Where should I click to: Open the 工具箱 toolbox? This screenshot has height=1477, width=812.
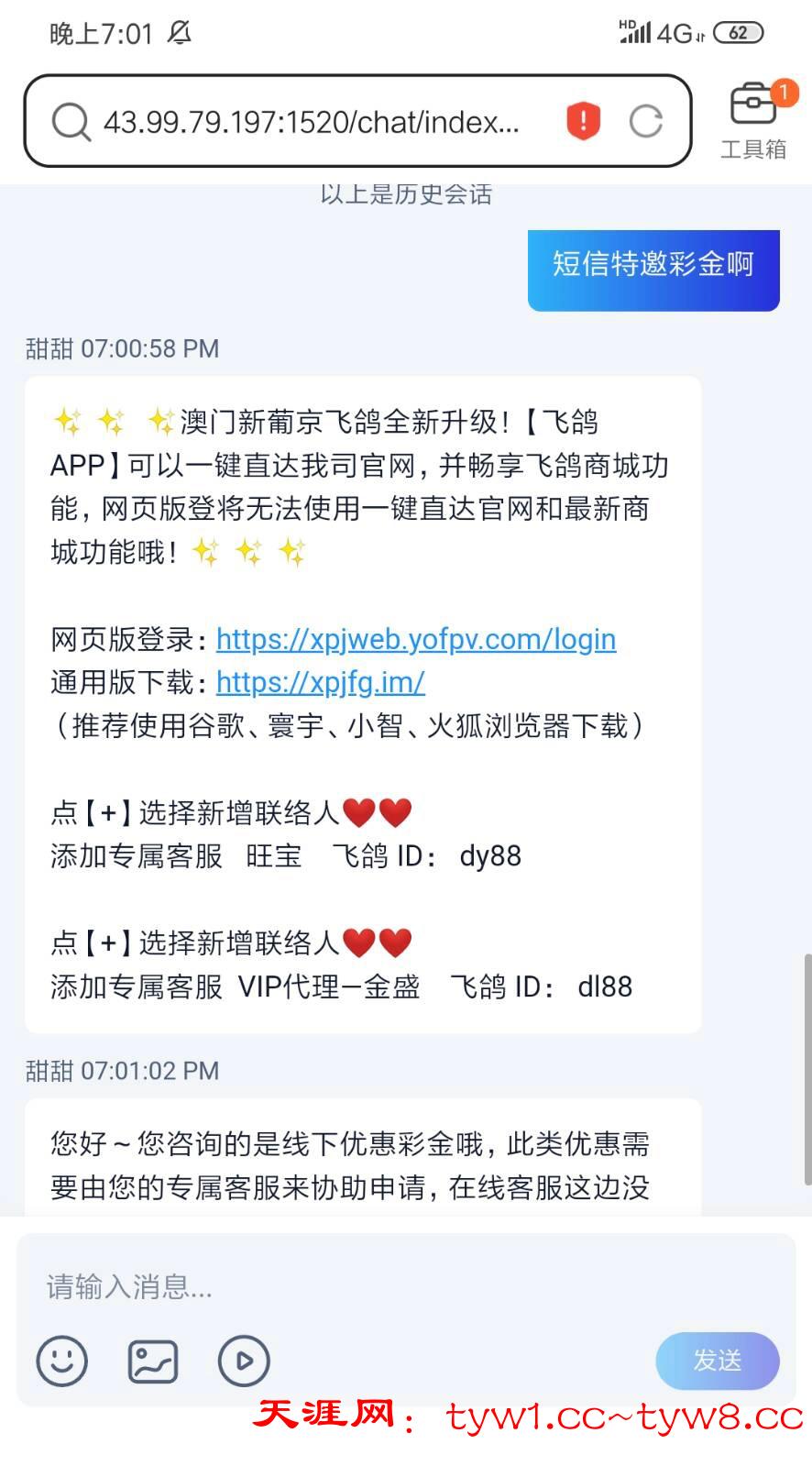753,119
